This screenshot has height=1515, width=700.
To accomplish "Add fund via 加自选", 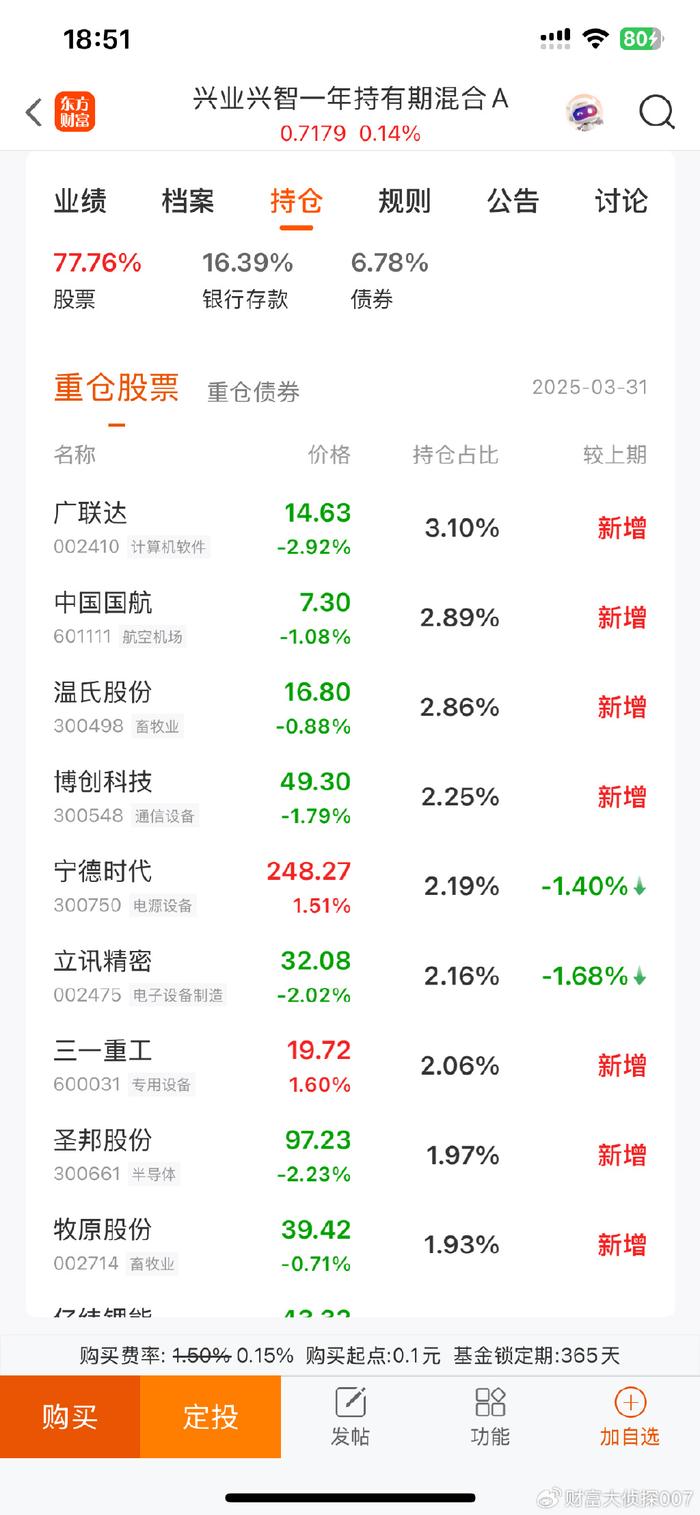I will pyautogui.click(x=630, y=1417).
